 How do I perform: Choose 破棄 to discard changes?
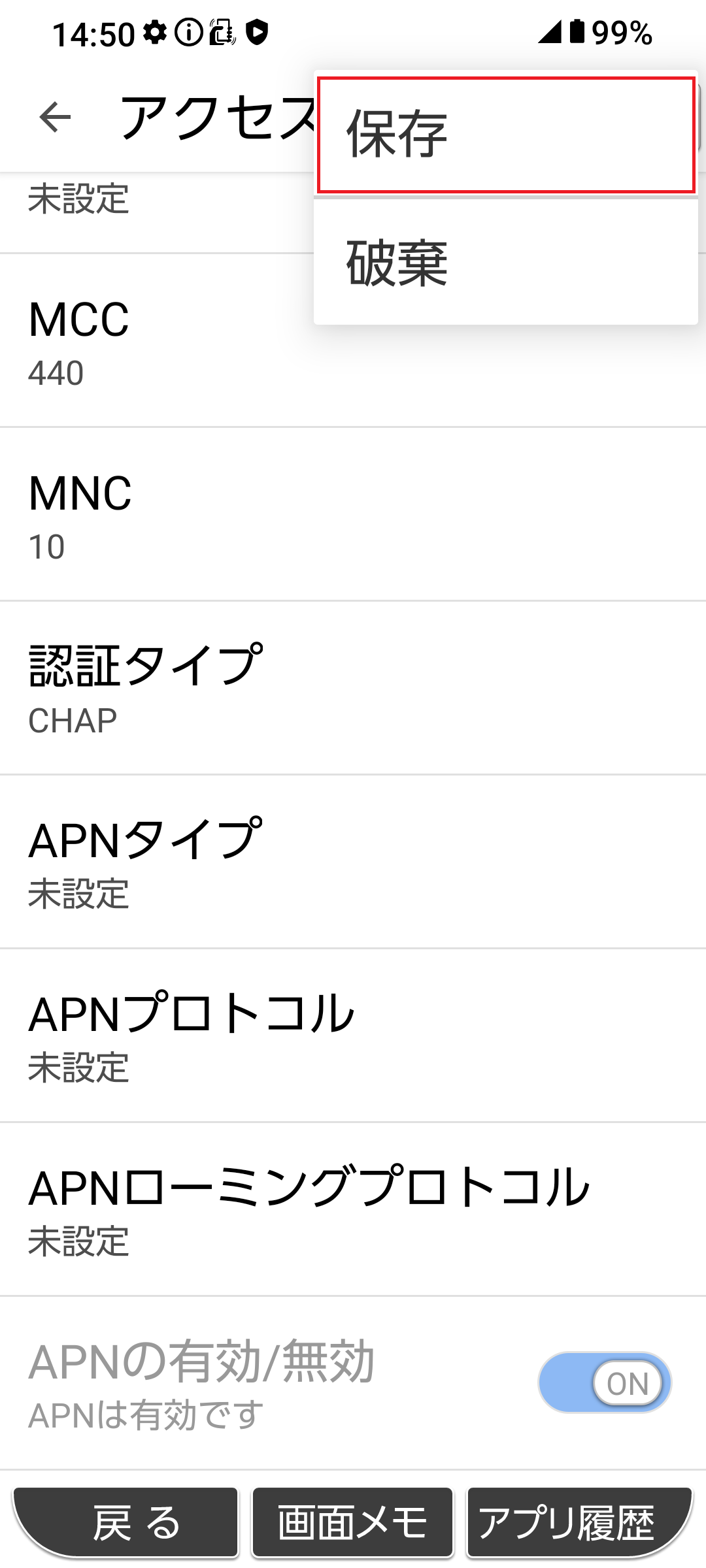pos(505,263)
